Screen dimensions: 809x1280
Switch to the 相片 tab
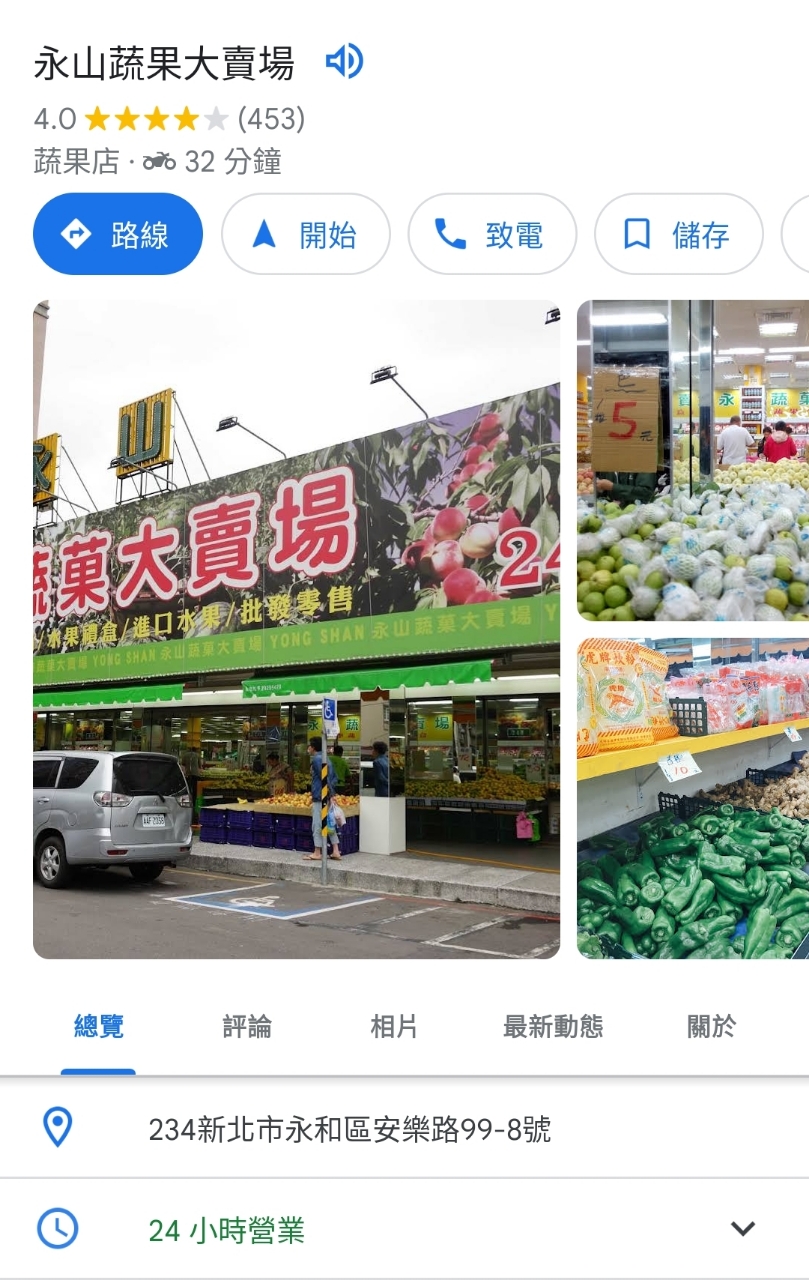[394, 1026]
